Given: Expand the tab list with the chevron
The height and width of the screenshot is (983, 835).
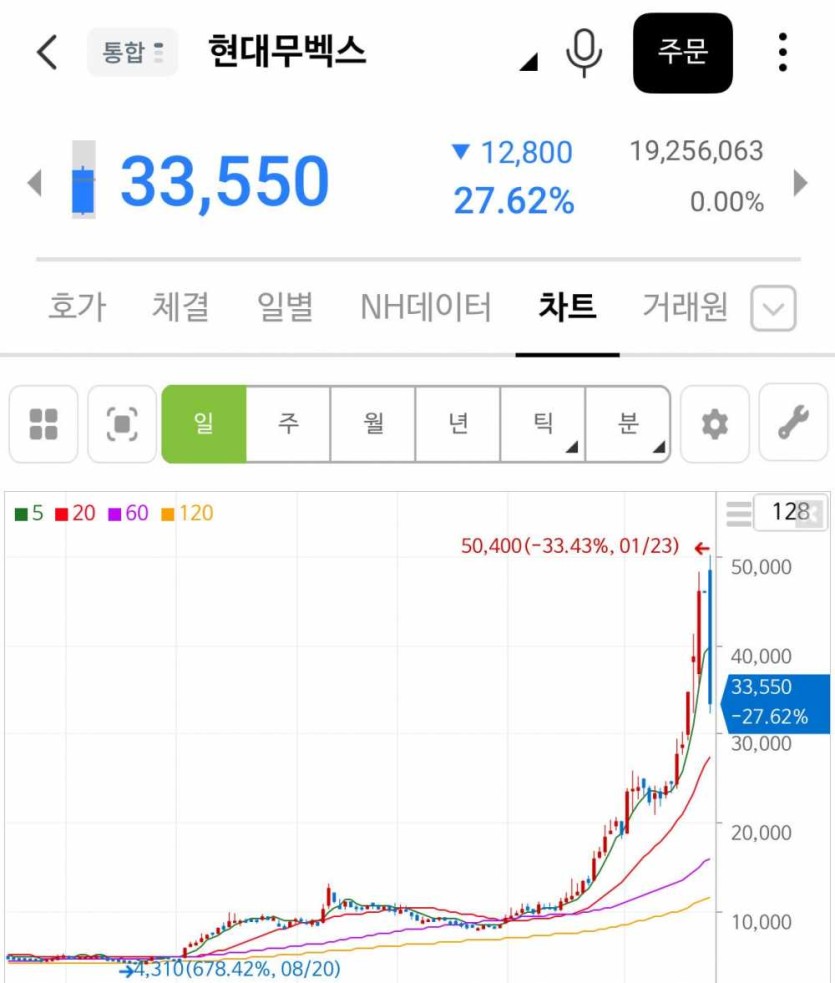Looking at the screenshot, I should click(x=773, y=309).
